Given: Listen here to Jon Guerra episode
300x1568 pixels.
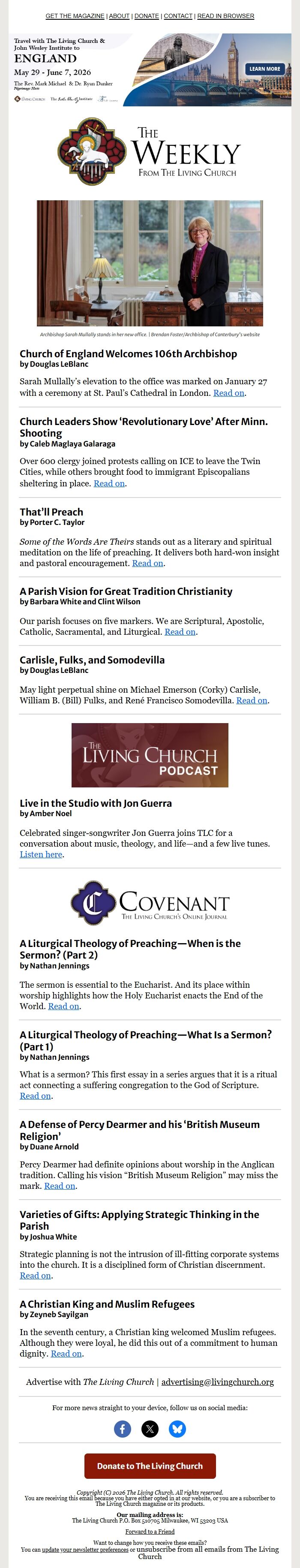Looking at the screenshot, I should [x=41, y=855].
